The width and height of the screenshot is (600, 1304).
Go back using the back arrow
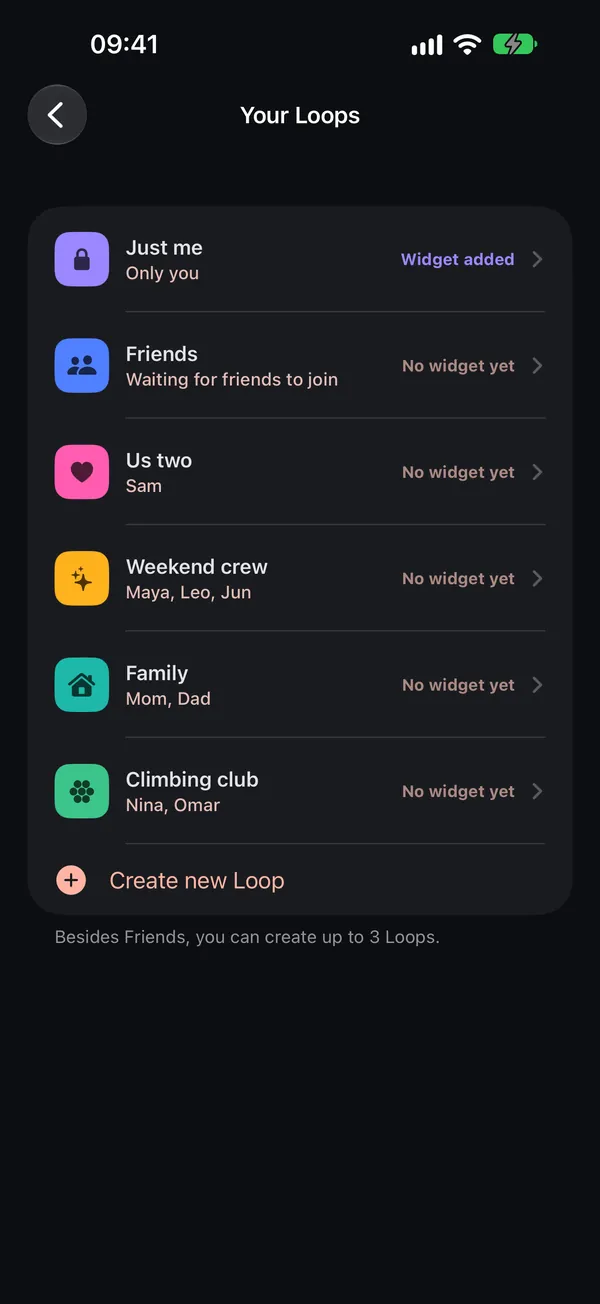(x=57, y=115)
